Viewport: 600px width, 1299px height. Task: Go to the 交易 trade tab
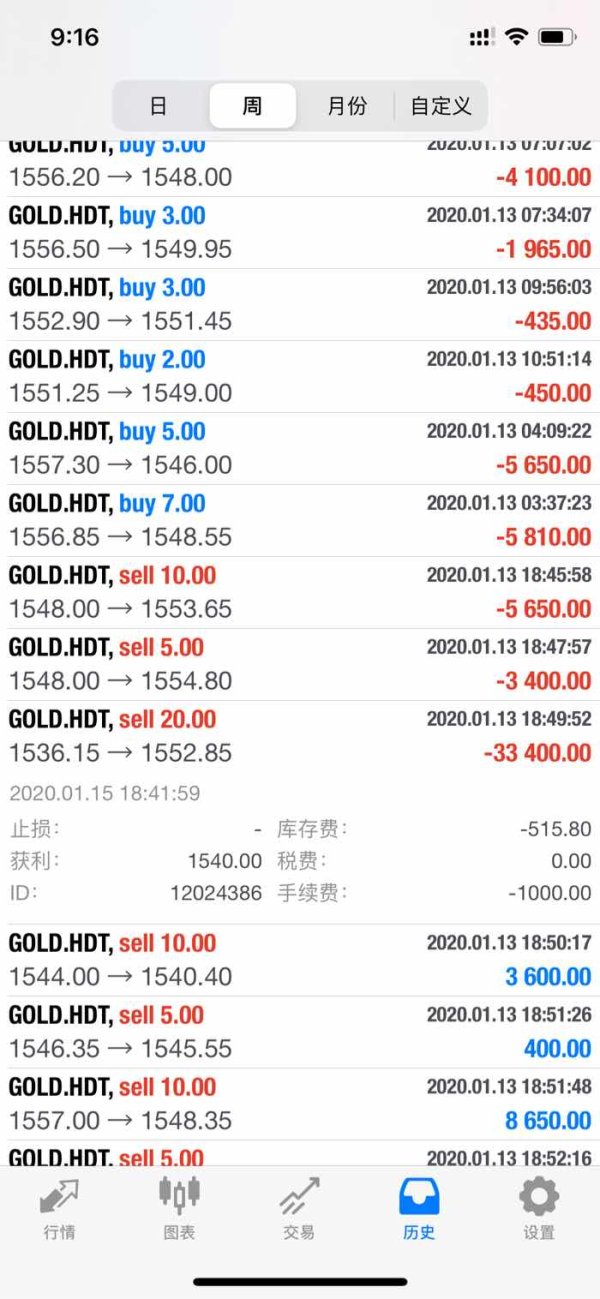[x=299, y=1208]
